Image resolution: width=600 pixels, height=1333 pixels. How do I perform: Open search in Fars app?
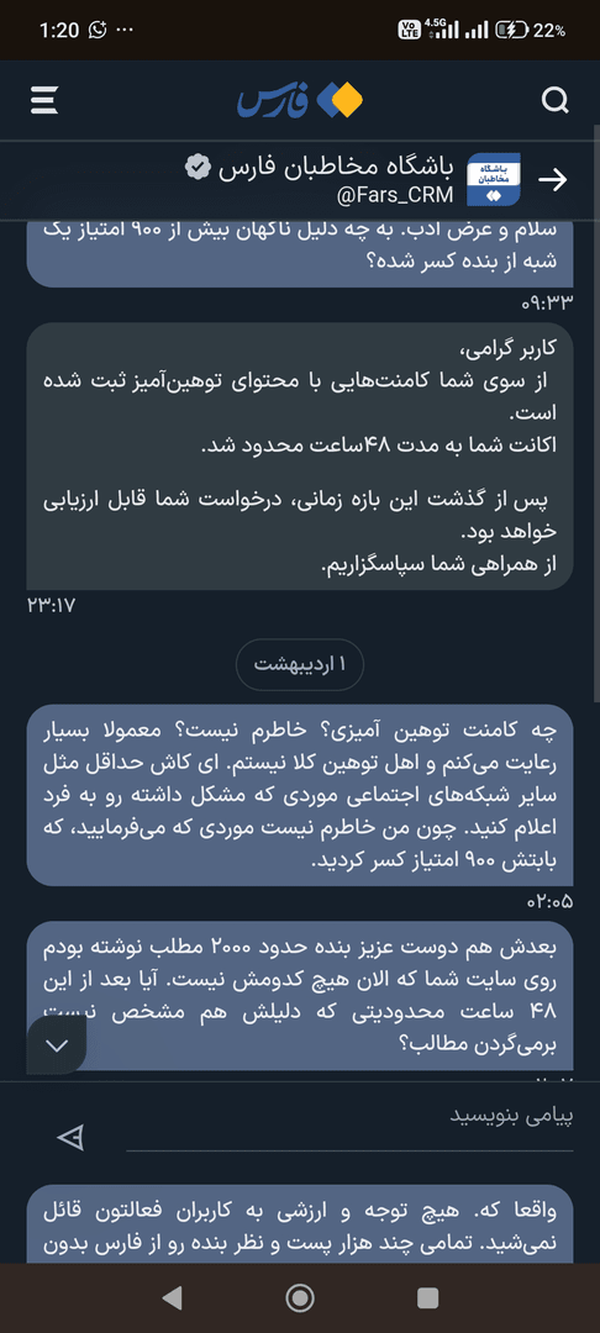coord(555,100)
